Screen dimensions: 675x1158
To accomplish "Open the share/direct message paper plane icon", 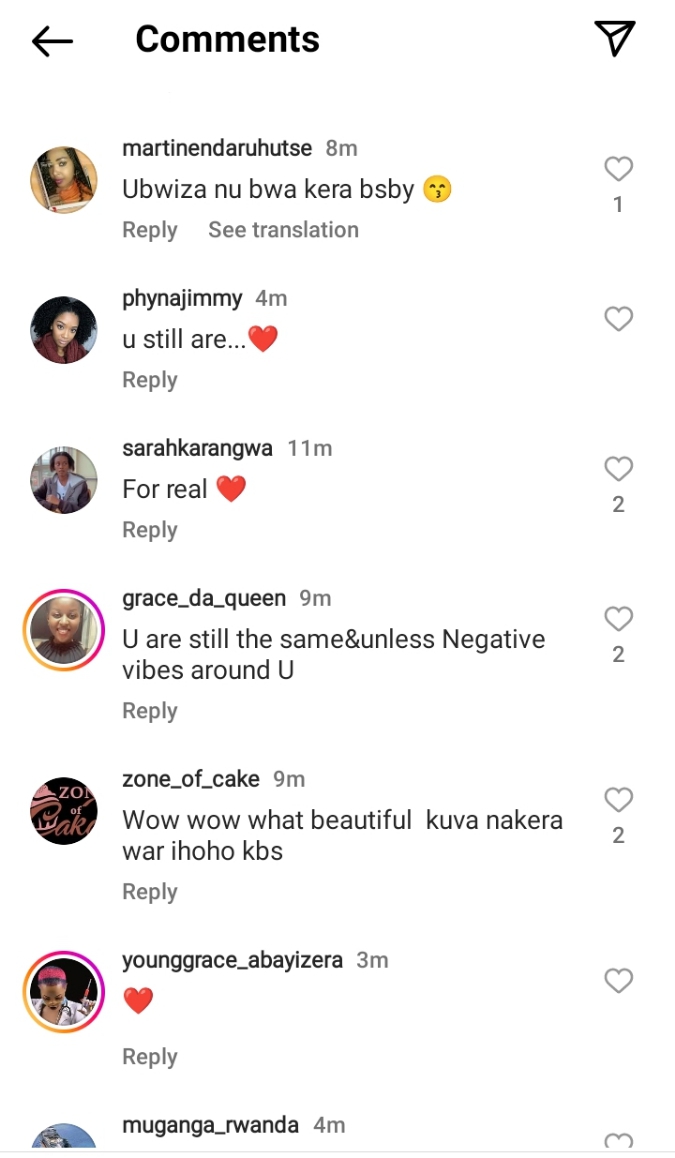I will [x=615, y=38].
